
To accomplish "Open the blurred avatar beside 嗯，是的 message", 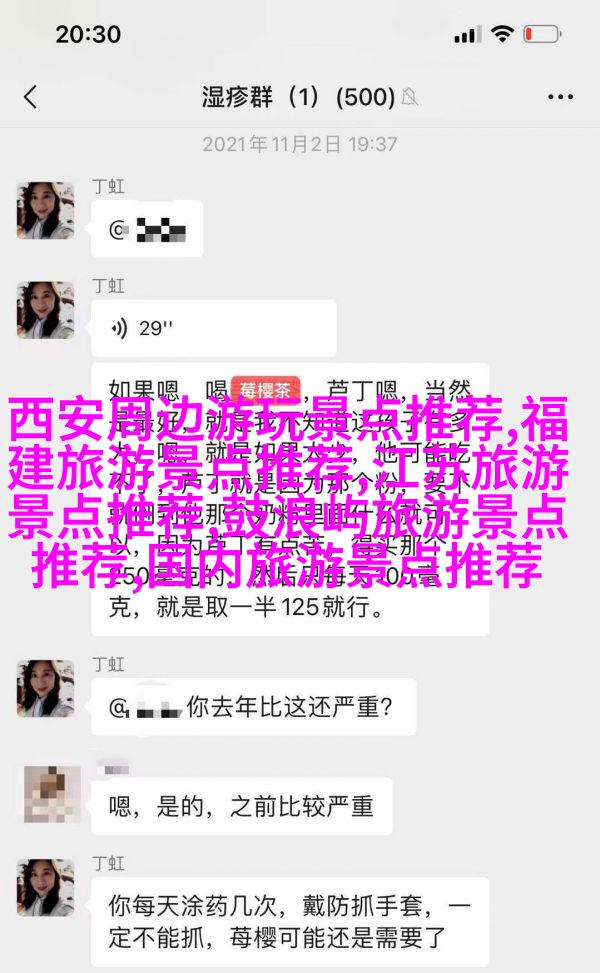I will [45, 795].
